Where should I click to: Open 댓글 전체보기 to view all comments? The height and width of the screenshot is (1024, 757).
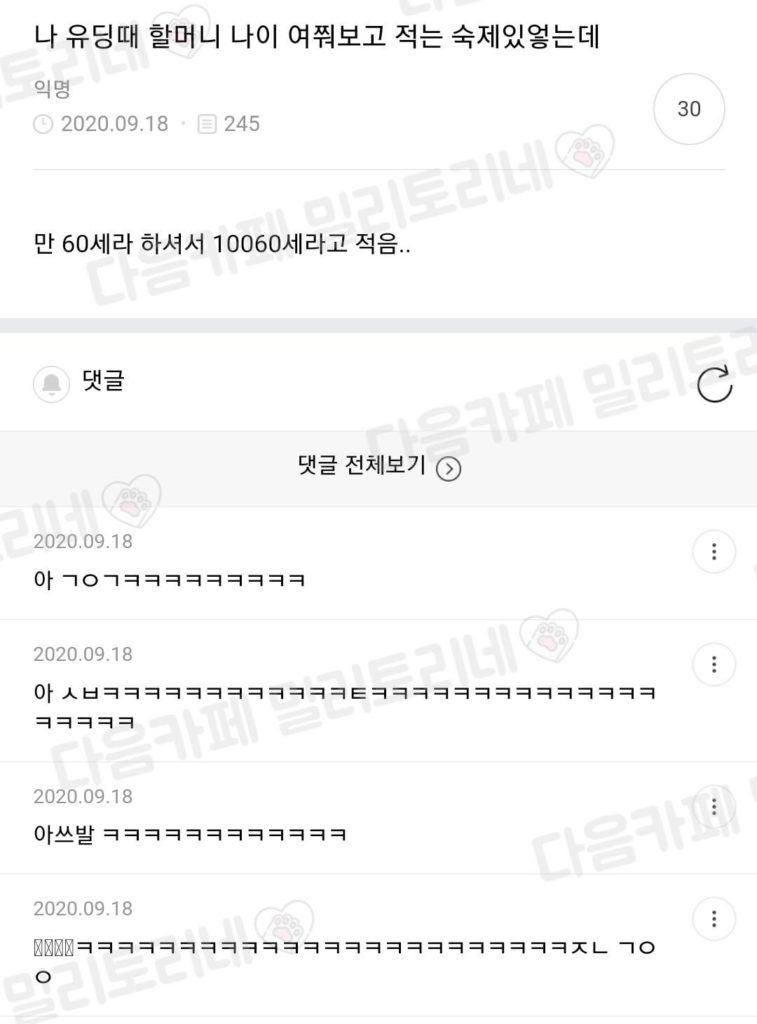(378, 466)
